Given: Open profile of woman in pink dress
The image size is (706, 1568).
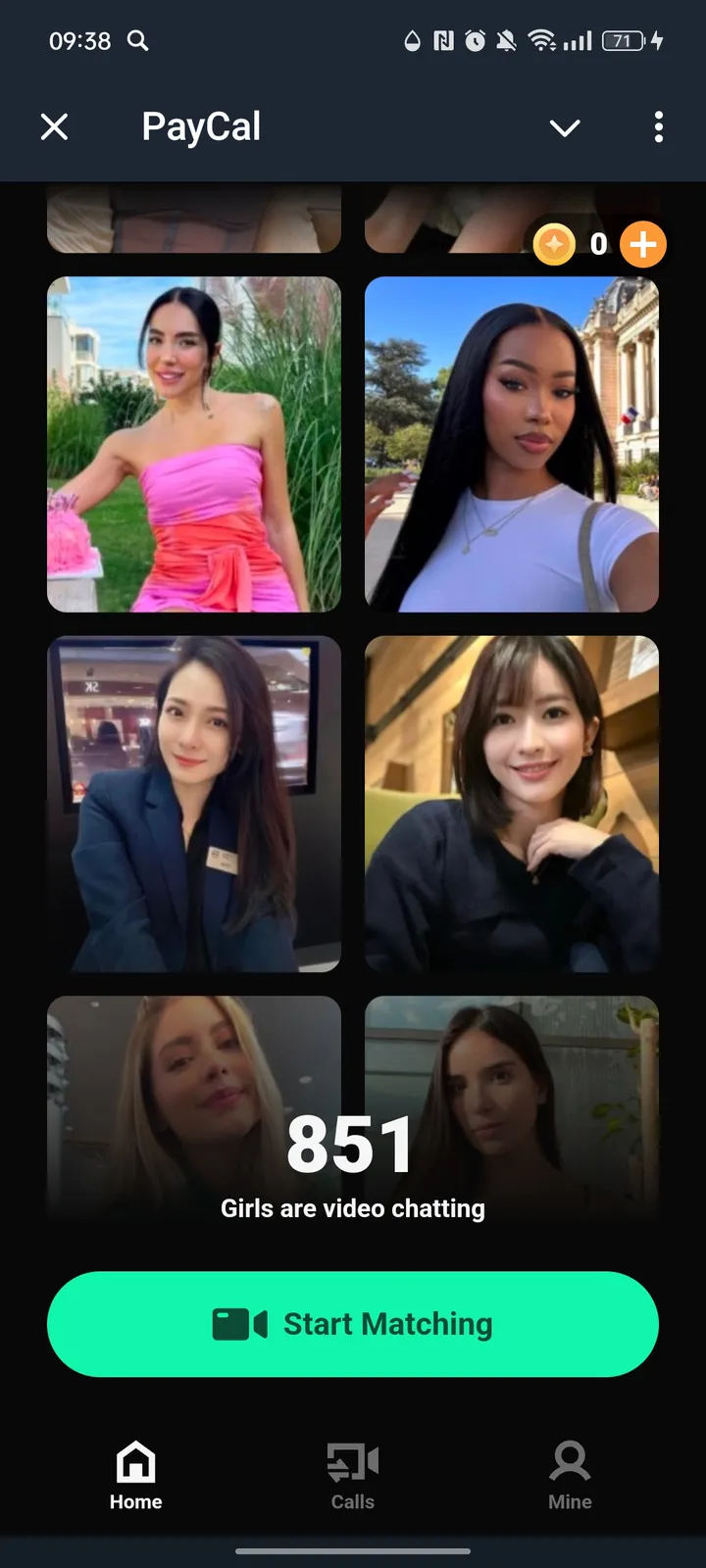Looking at the screenshot, I should click(194, 444).
